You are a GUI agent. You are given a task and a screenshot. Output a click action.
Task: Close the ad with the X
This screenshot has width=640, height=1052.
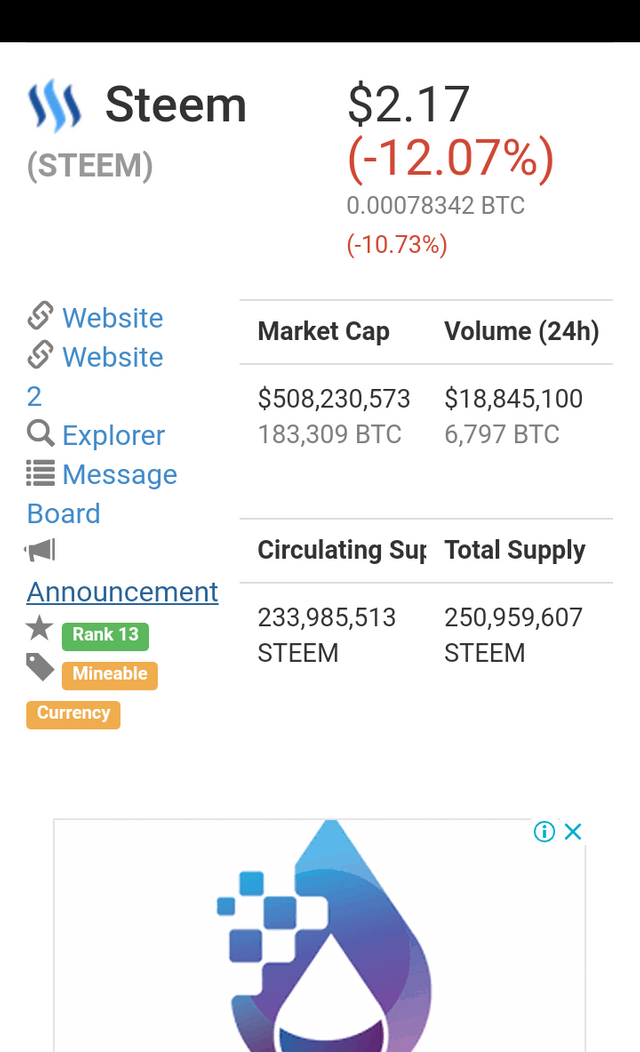[573, 832]
